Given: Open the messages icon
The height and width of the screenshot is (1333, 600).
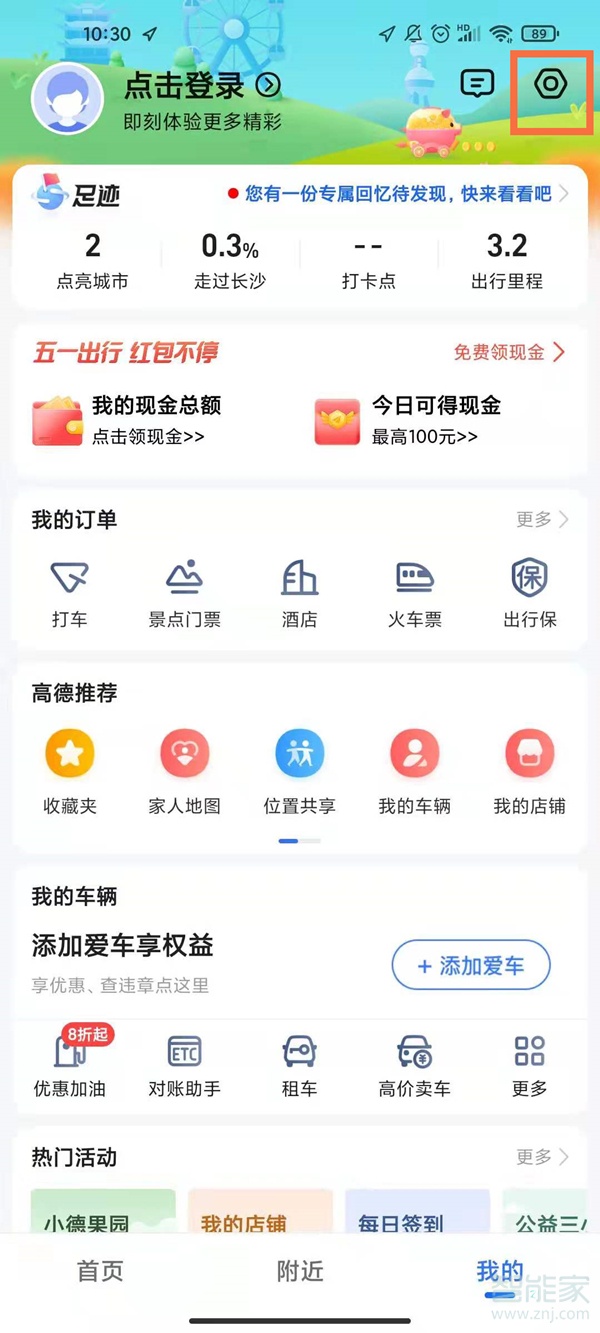Looking at the screenshot, I should point(477,84).
